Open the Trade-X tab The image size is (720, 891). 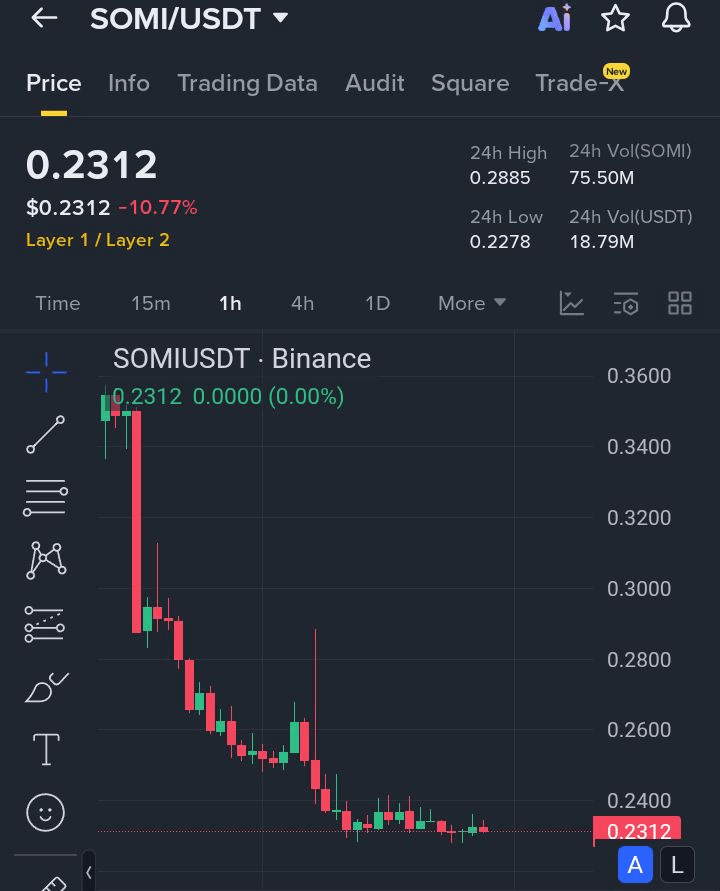[580, 83]
